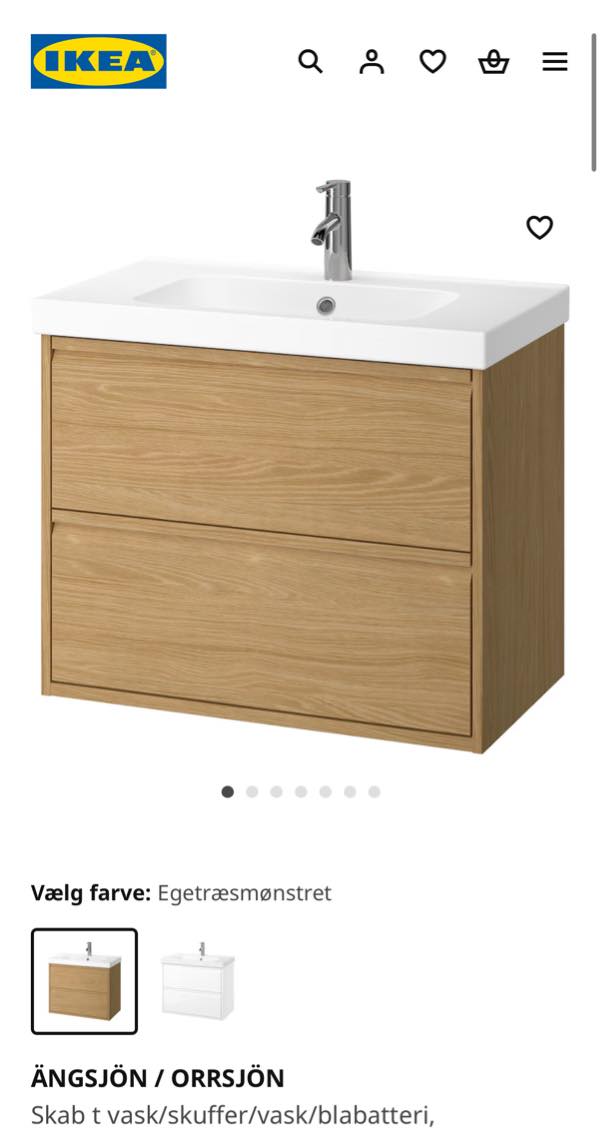Screen dimensions: 602x1133
Task: Select the oak pattern colour variant
Action: point(85,981)
